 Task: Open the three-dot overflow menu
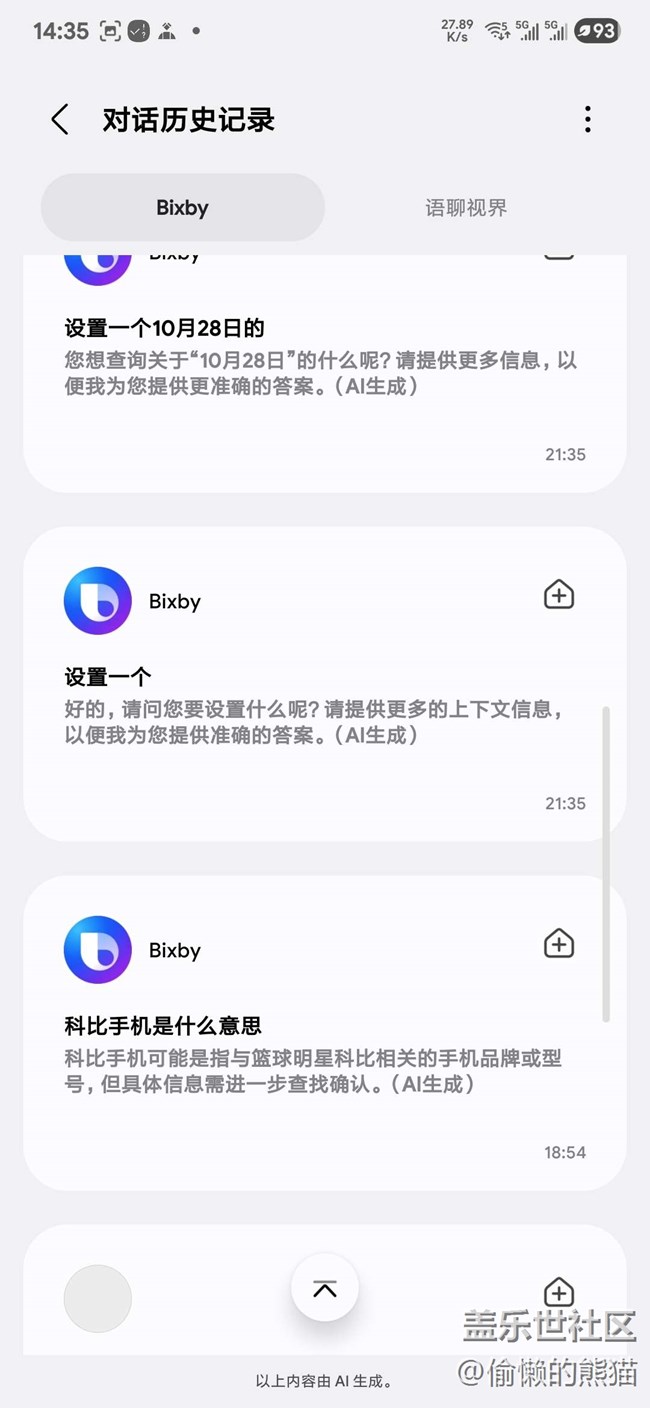point(588,120)
